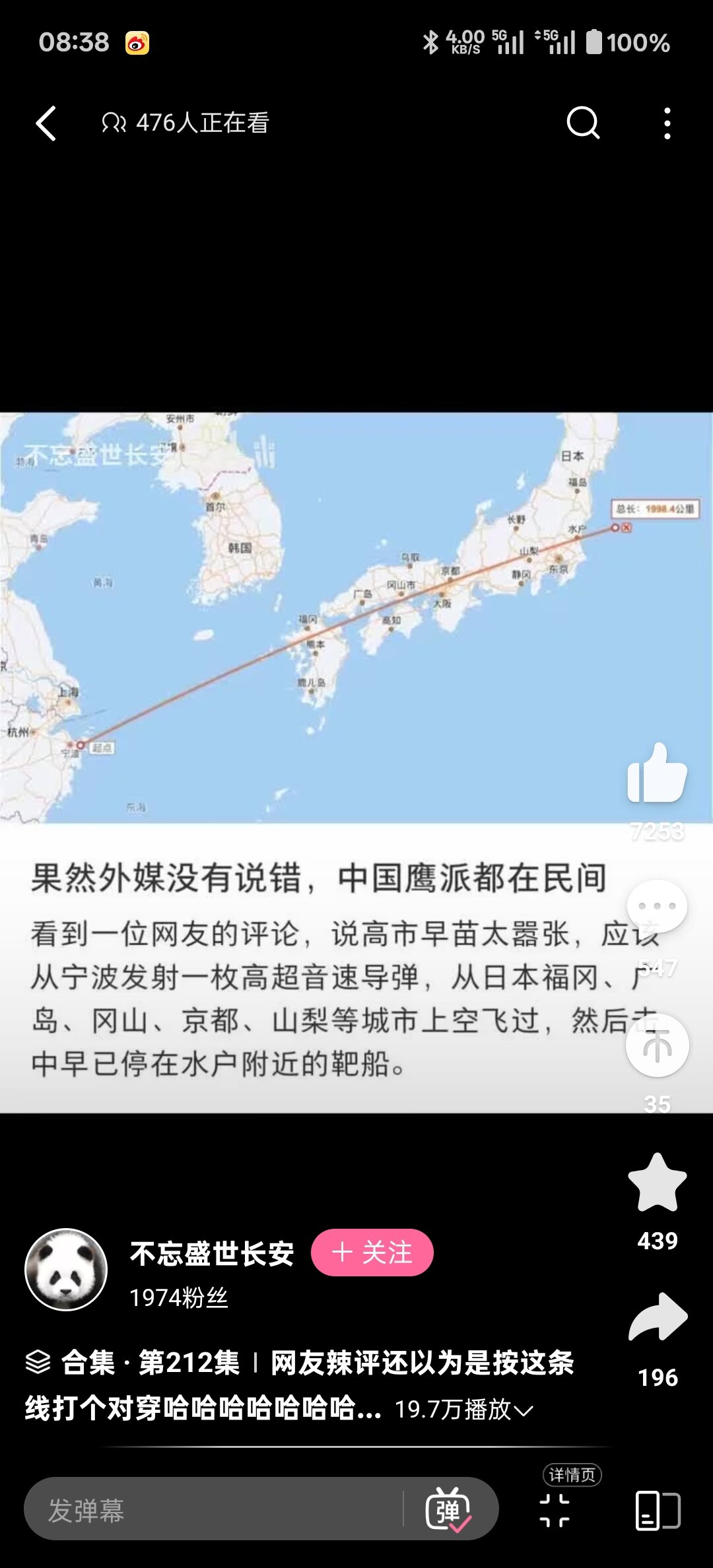Like this video with the thumbs-up
The image size is (713, 1568).
[657, 774]
